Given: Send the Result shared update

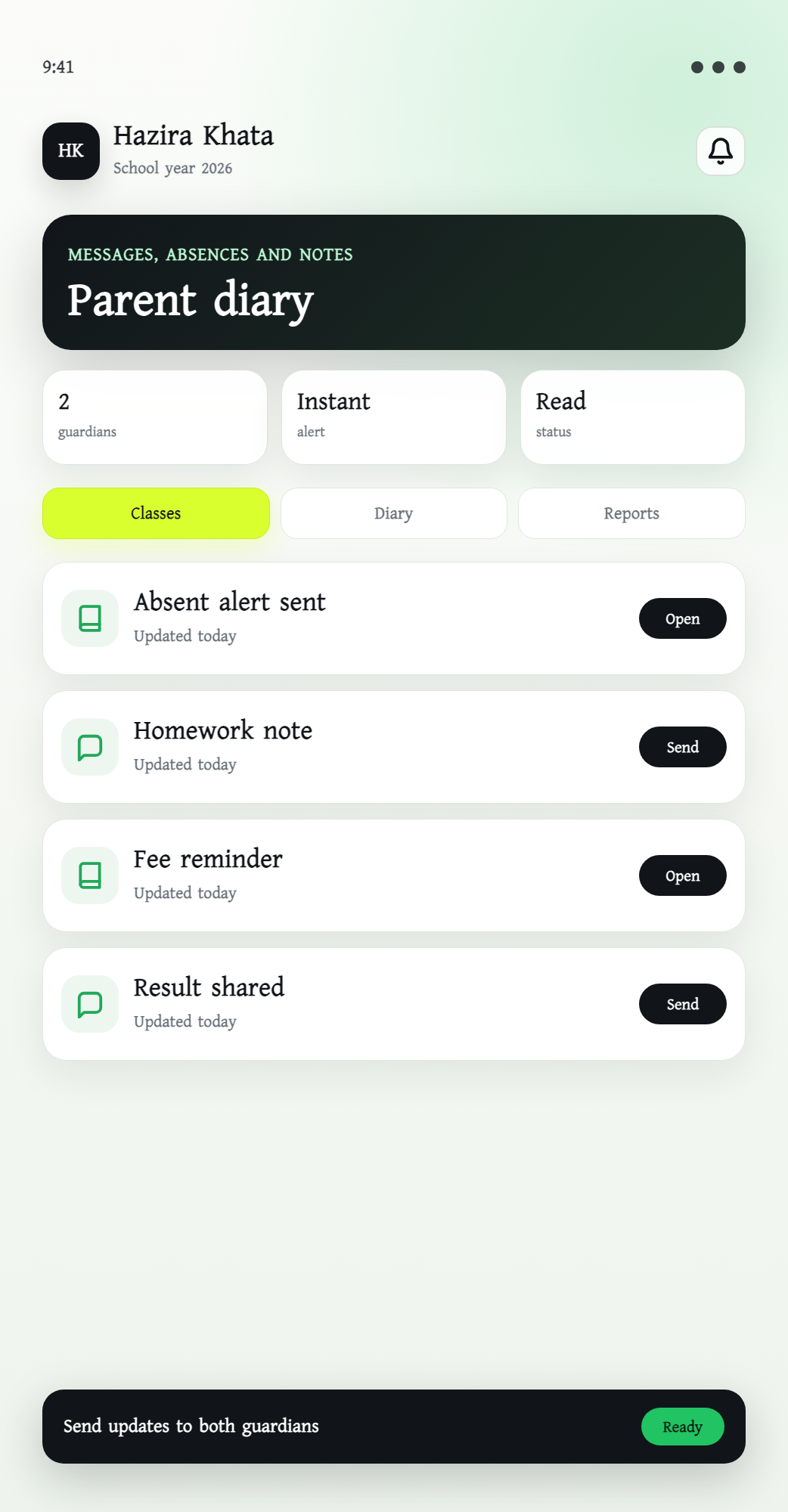Looking at the screenshot, I should coord(682,1004).
